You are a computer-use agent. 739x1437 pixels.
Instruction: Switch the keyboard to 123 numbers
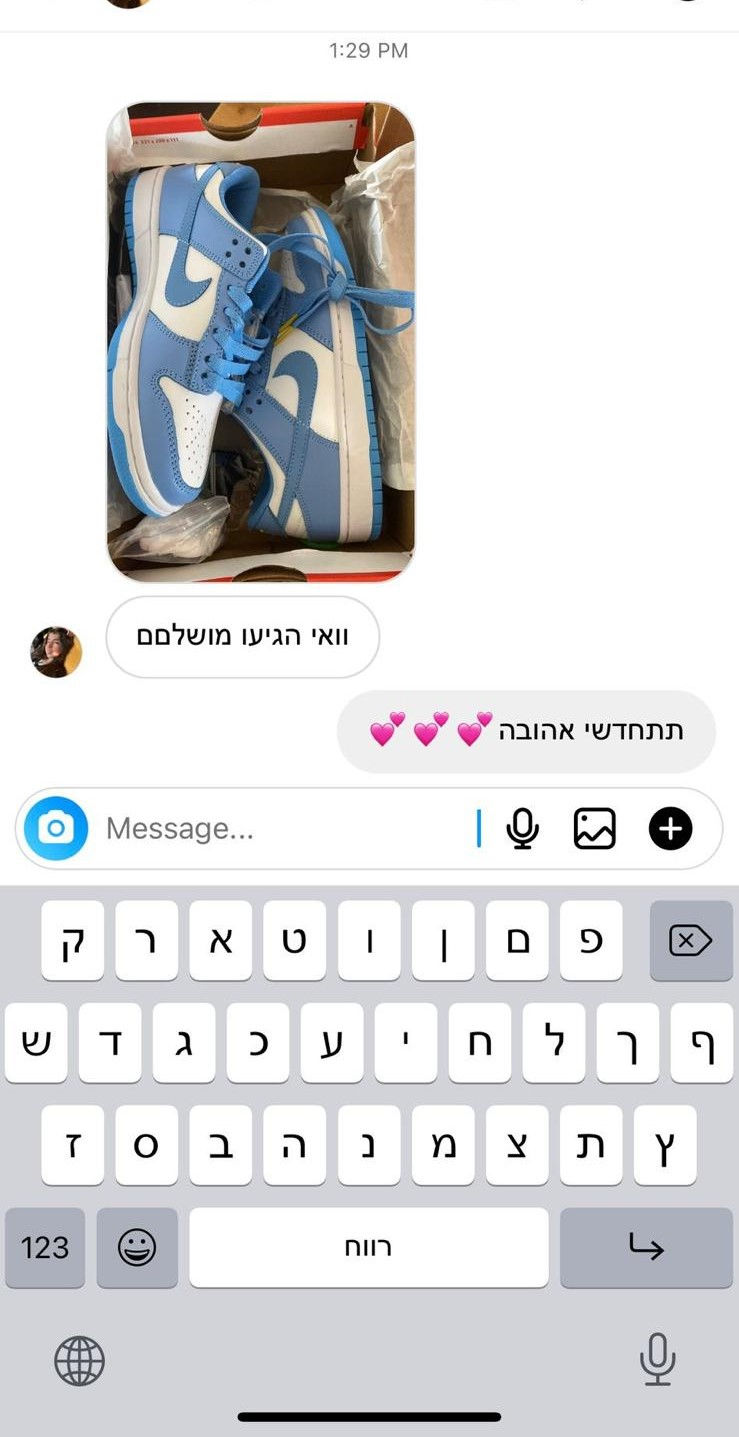click(x=45, y=1247)
